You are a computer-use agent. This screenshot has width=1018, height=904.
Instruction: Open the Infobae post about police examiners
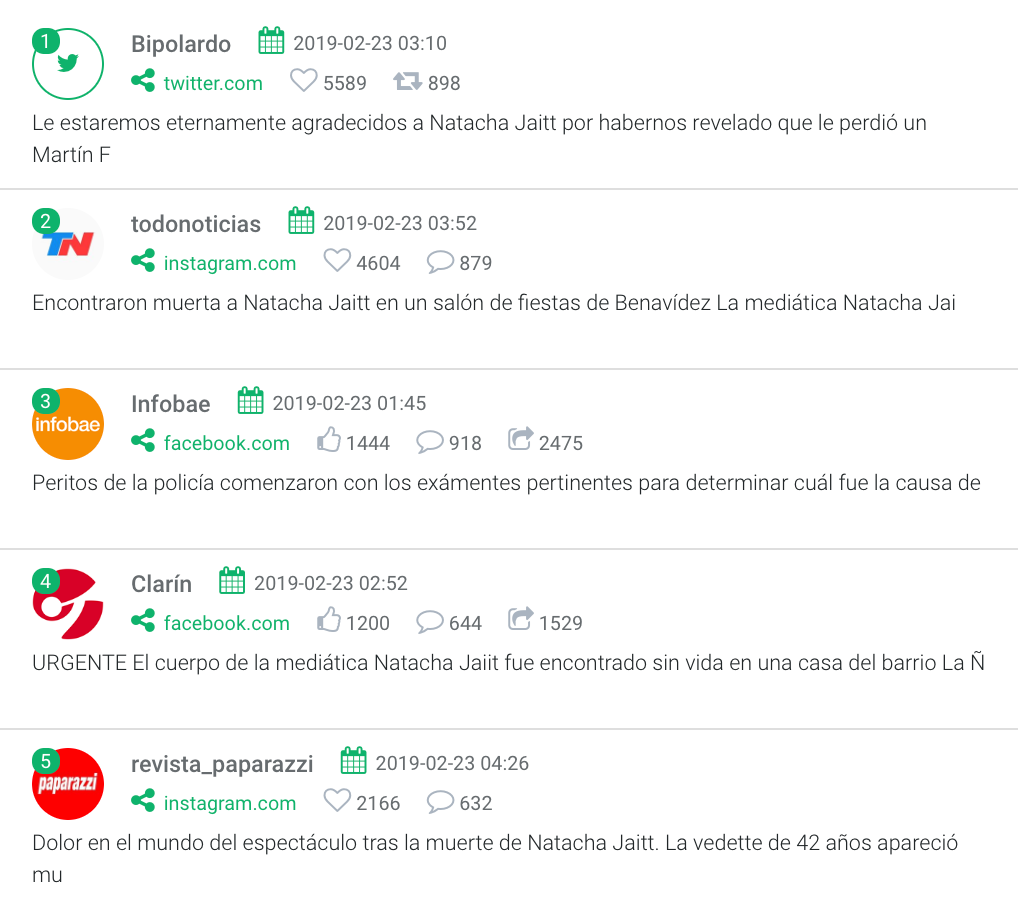click(505, 483)
